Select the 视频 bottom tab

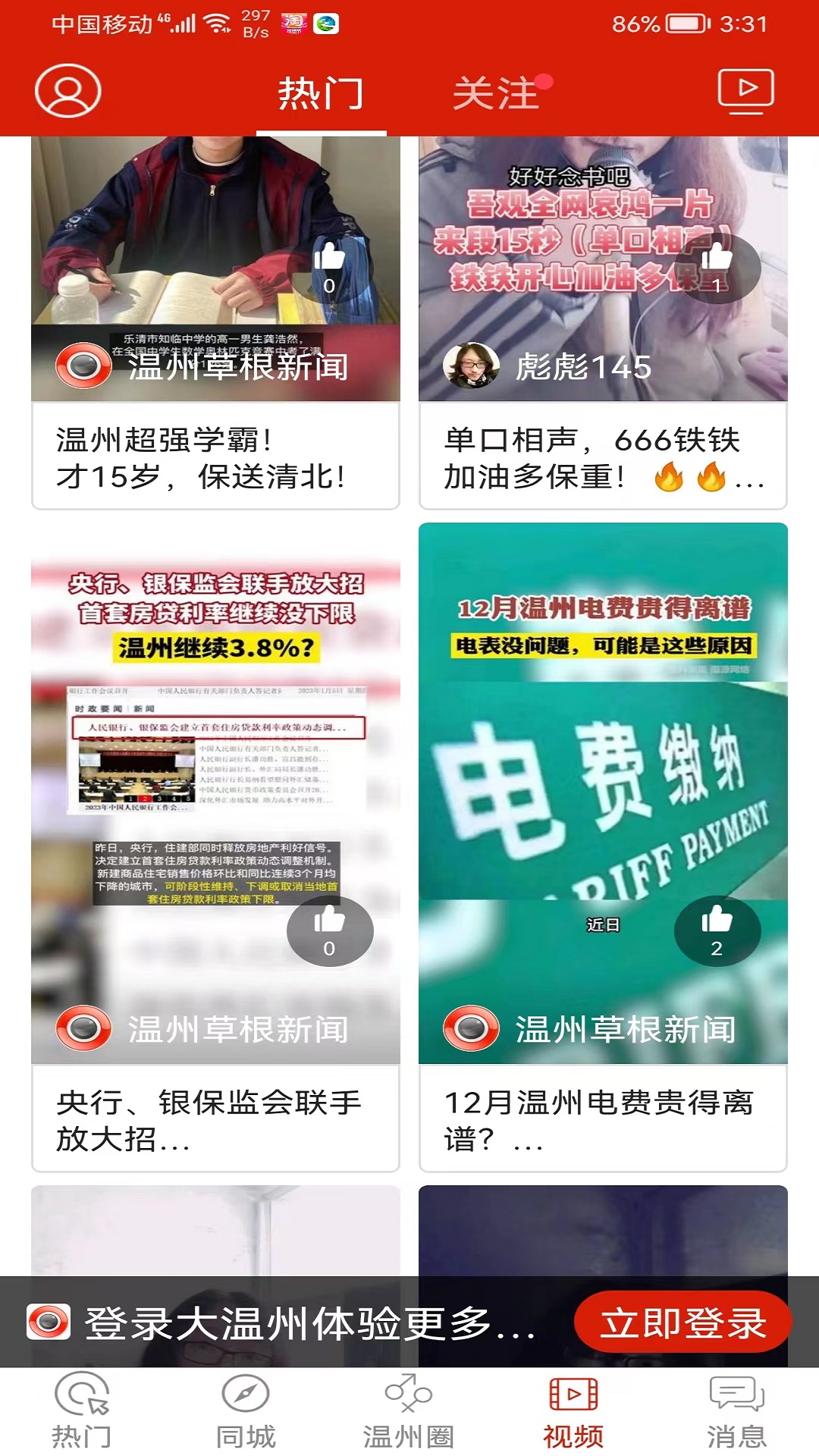(573, 1410)
